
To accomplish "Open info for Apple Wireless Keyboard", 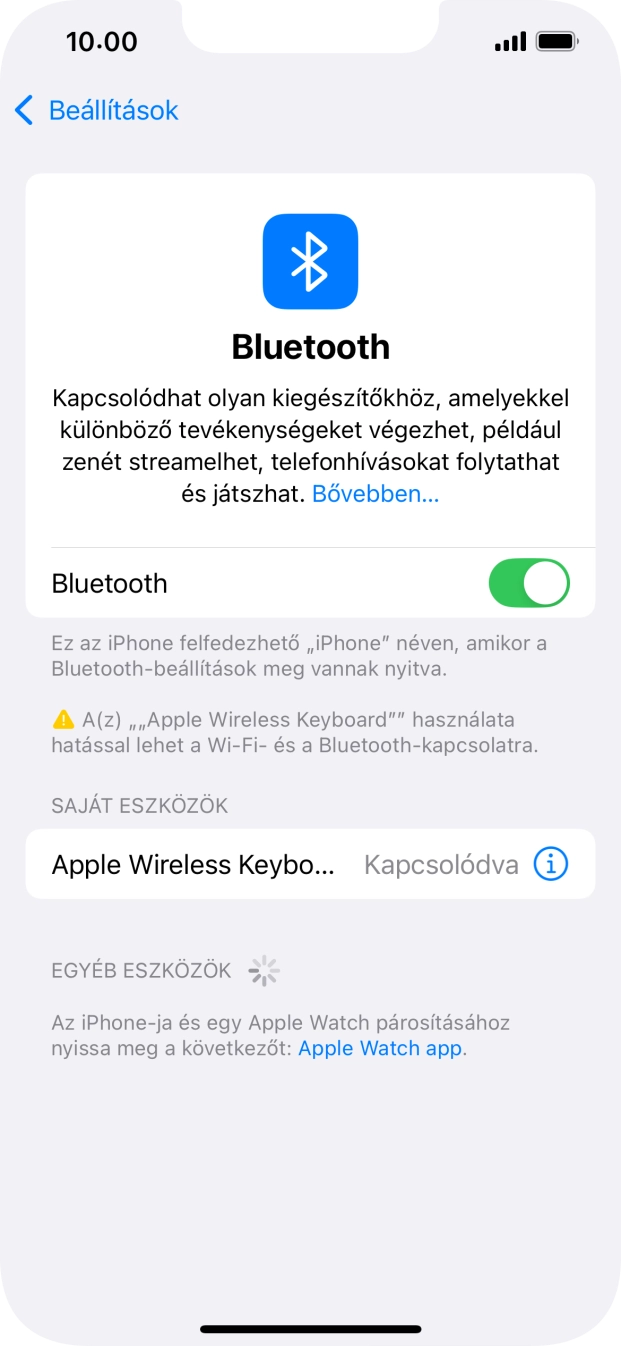I will tap(551, 864).
